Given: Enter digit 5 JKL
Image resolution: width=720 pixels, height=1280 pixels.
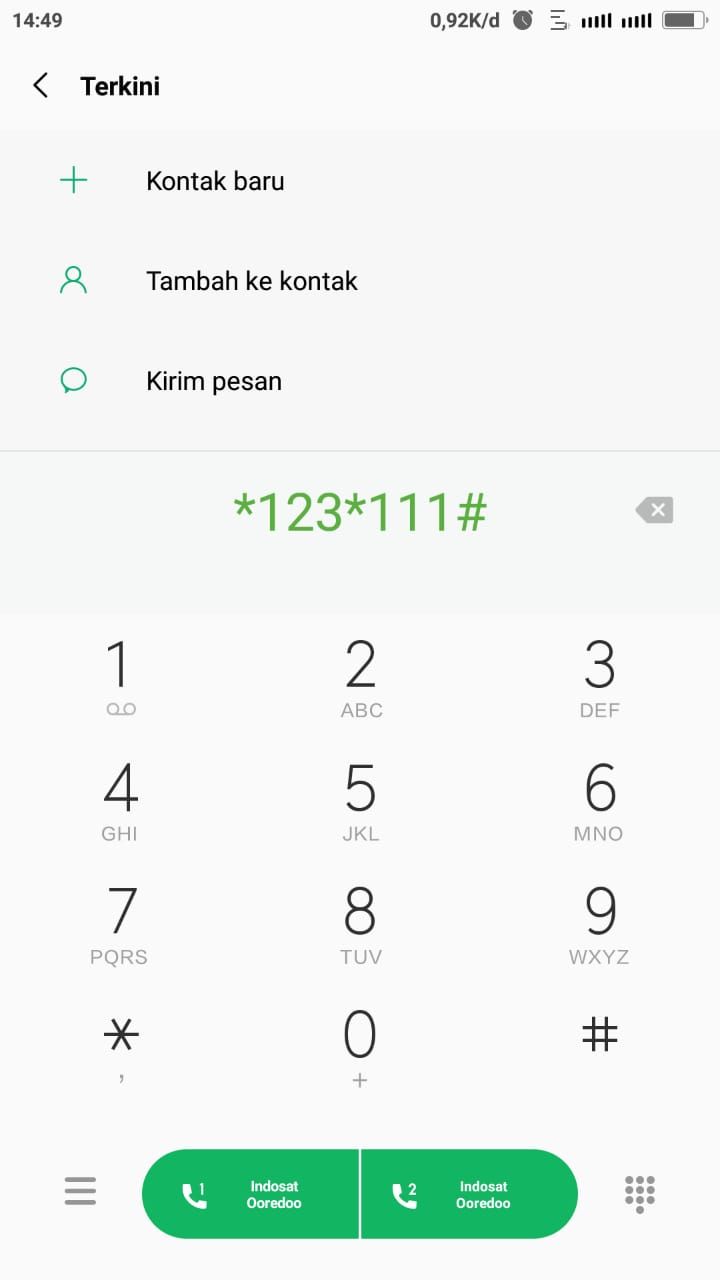Looking at the screenshot, I should coord(360,802).
